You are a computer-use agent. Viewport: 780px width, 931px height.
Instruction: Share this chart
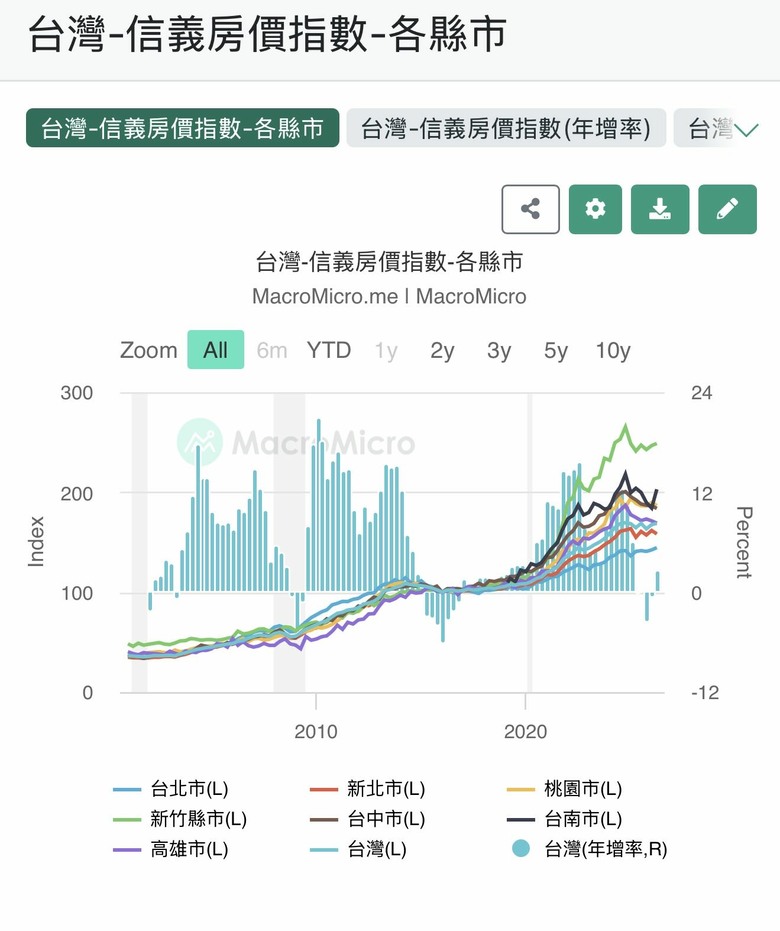[x=530, y=209]
